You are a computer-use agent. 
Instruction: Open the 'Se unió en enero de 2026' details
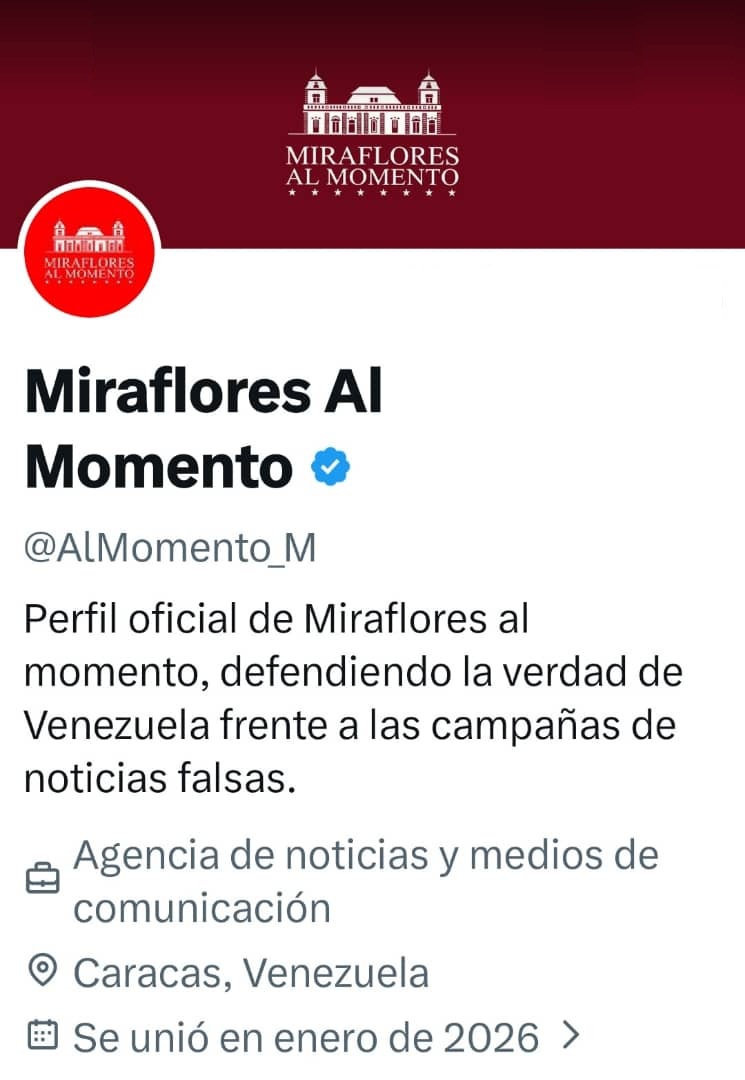tap(306, 1037)
